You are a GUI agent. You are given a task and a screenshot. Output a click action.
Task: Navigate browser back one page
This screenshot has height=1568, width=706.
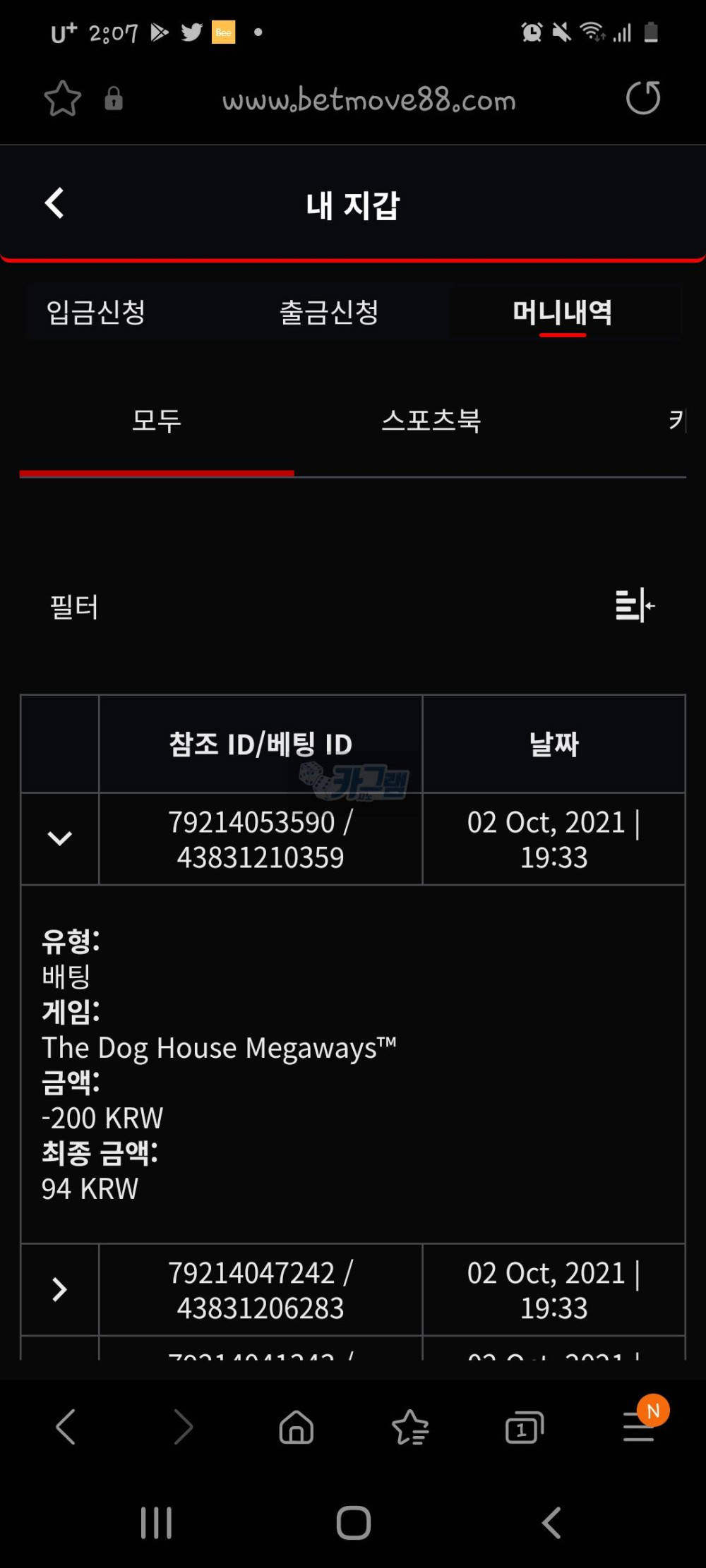[66, 1428]
